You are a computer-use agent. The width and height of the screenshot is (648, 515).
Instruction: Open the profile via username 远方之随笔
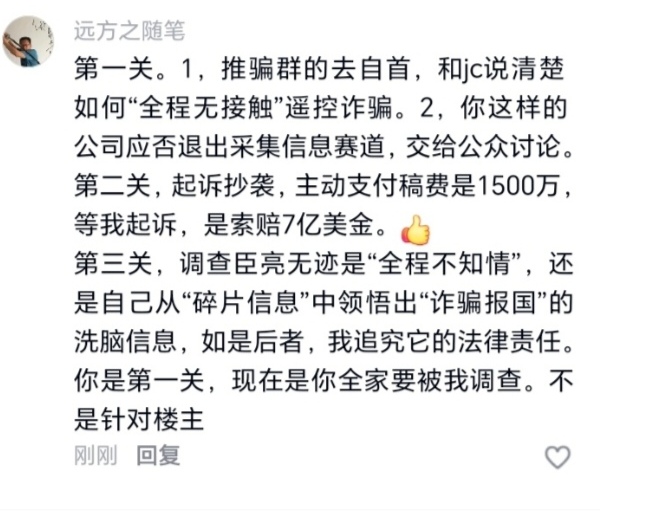(129, 31)
